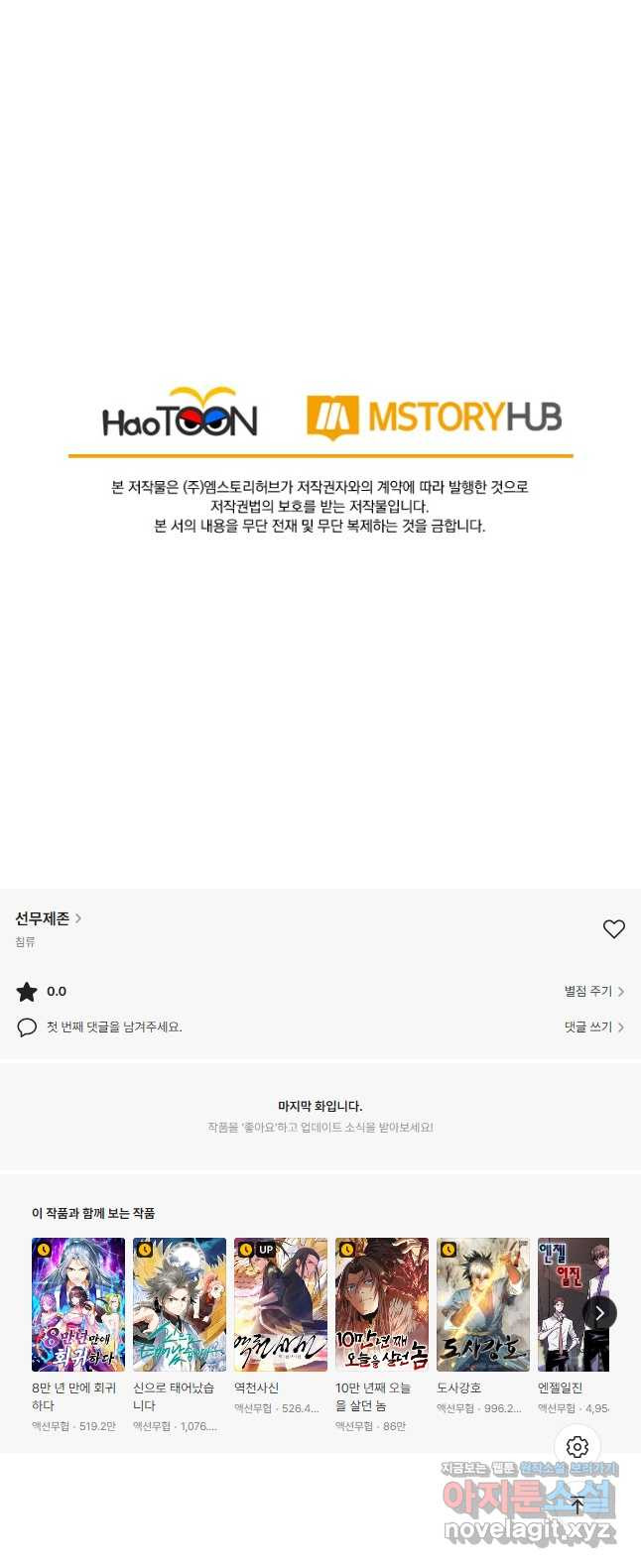Open the 신으로 태어났습니다 webtoon
Screen dimensions: 641x1568
(180, 1304)
